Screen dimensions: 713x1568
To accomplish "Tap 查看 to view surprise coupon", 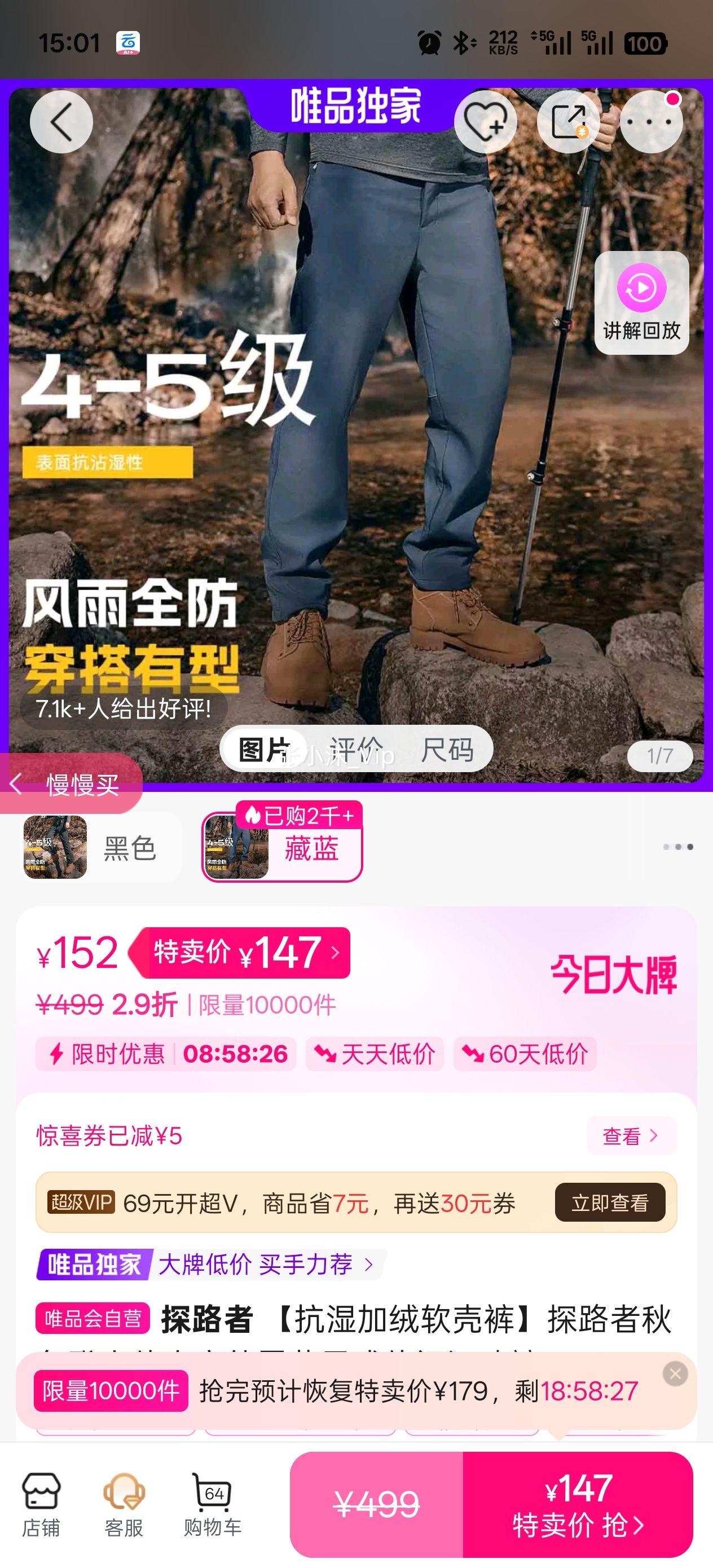I will coord(632,1136).
